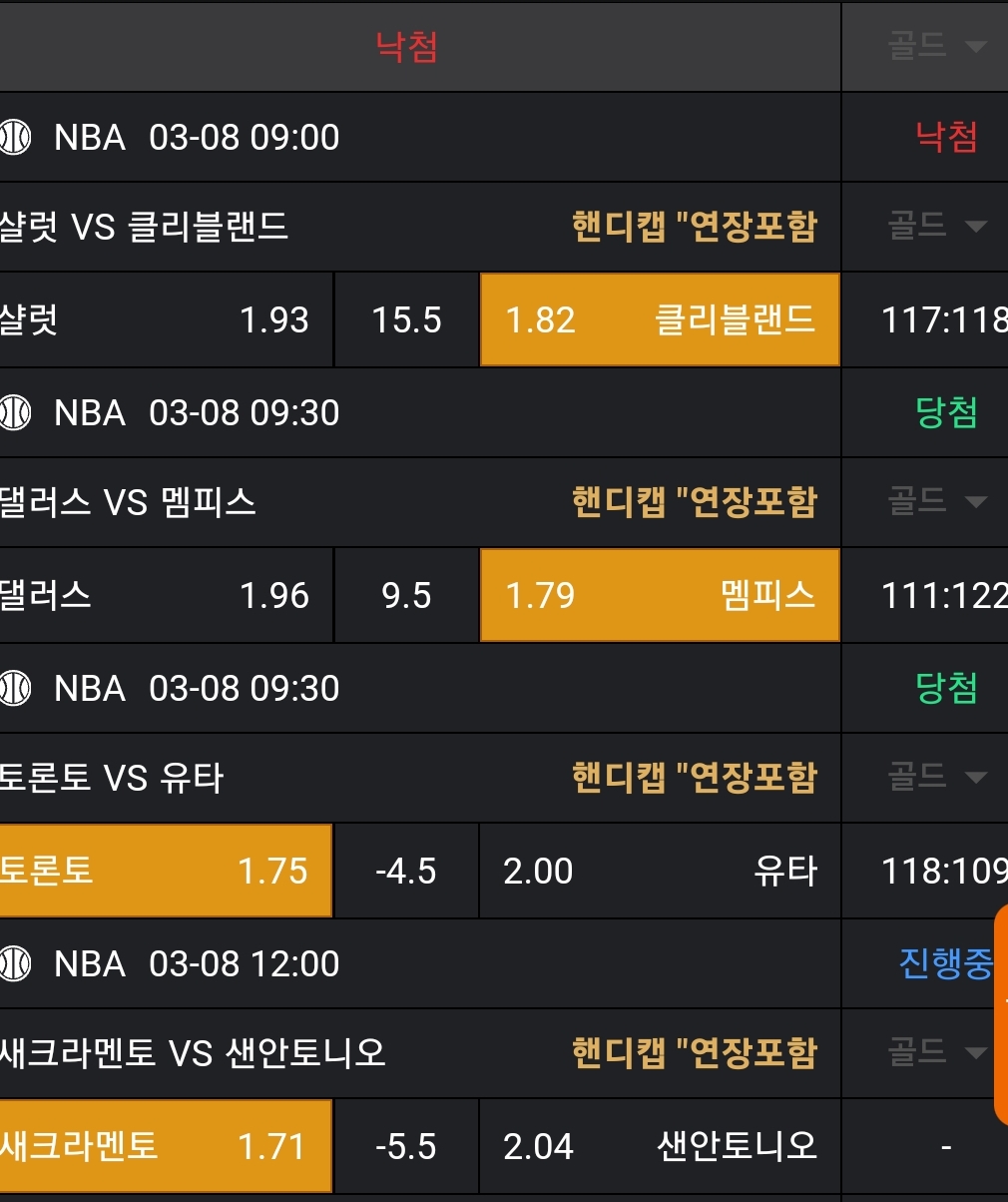Expand 골드 dropdown for 샬럿 VS 클리블랜드
The height and width of the screenshot is (1202, 1008).
pyautogui.click(x=936, y=226)
